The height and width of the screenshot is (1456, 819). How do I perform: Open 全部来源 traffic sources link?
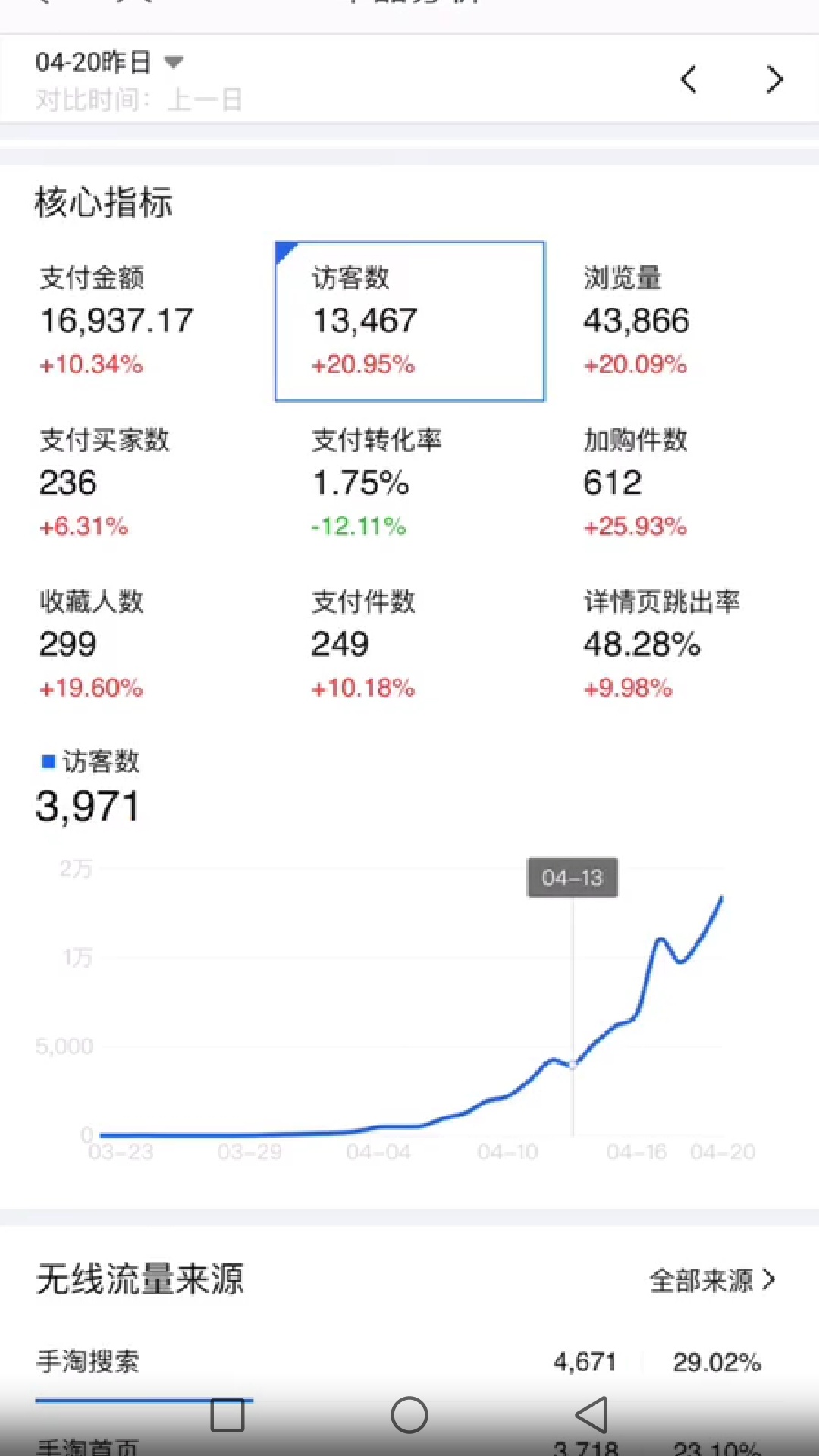(x=713, y=1280)
